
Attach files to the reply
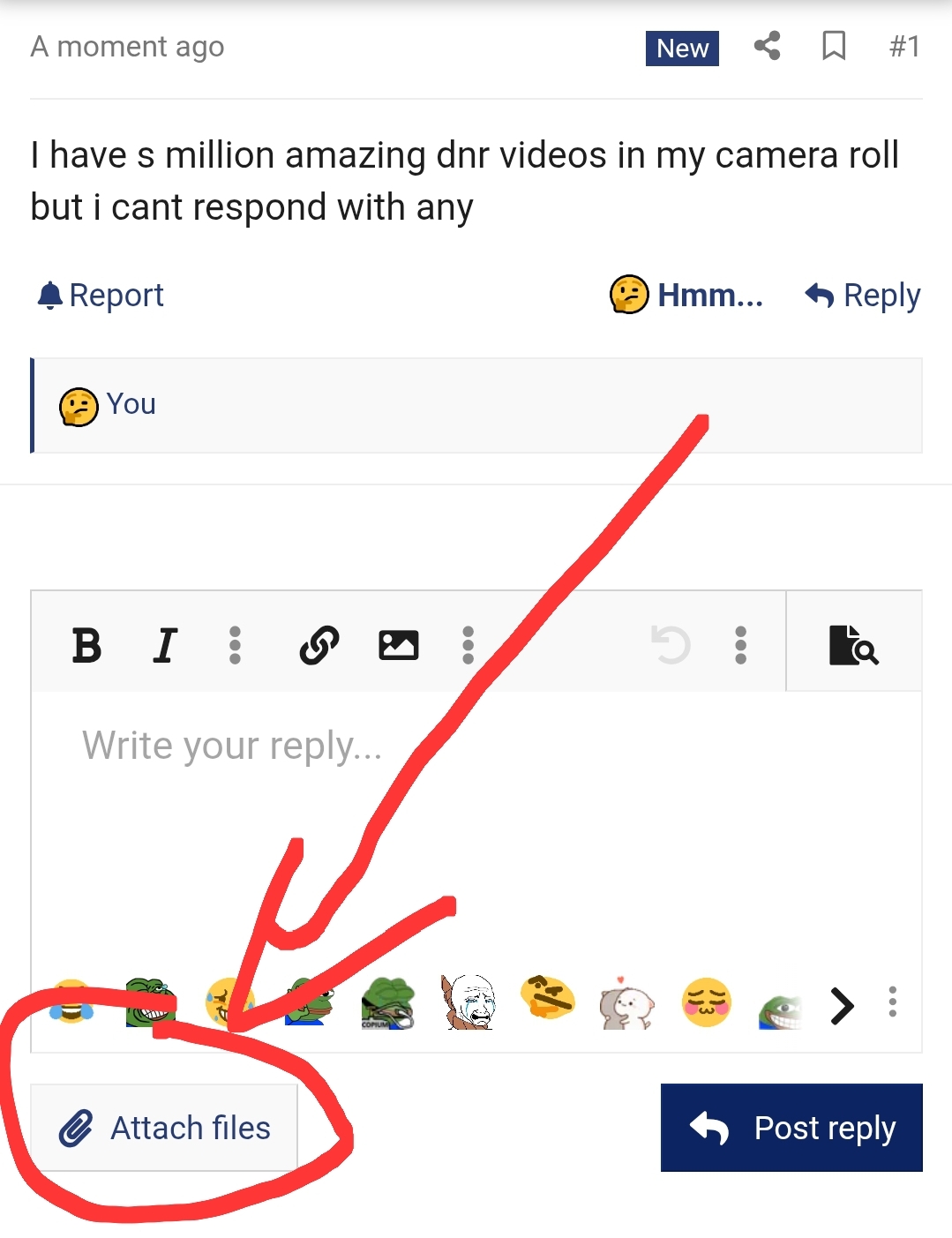click(x=165, y=1128)
